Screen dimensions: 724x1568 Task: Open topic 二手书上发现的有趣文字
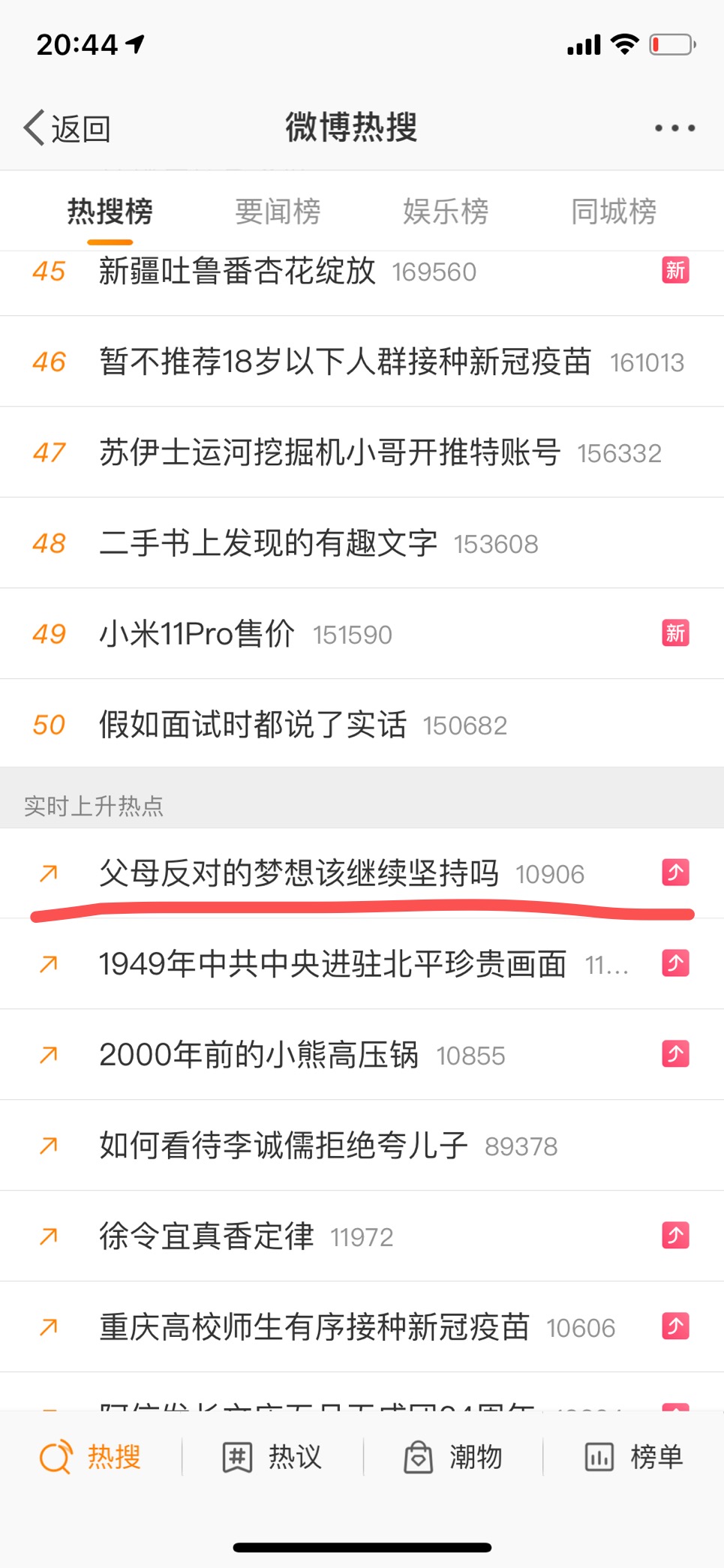pos(269,544)
